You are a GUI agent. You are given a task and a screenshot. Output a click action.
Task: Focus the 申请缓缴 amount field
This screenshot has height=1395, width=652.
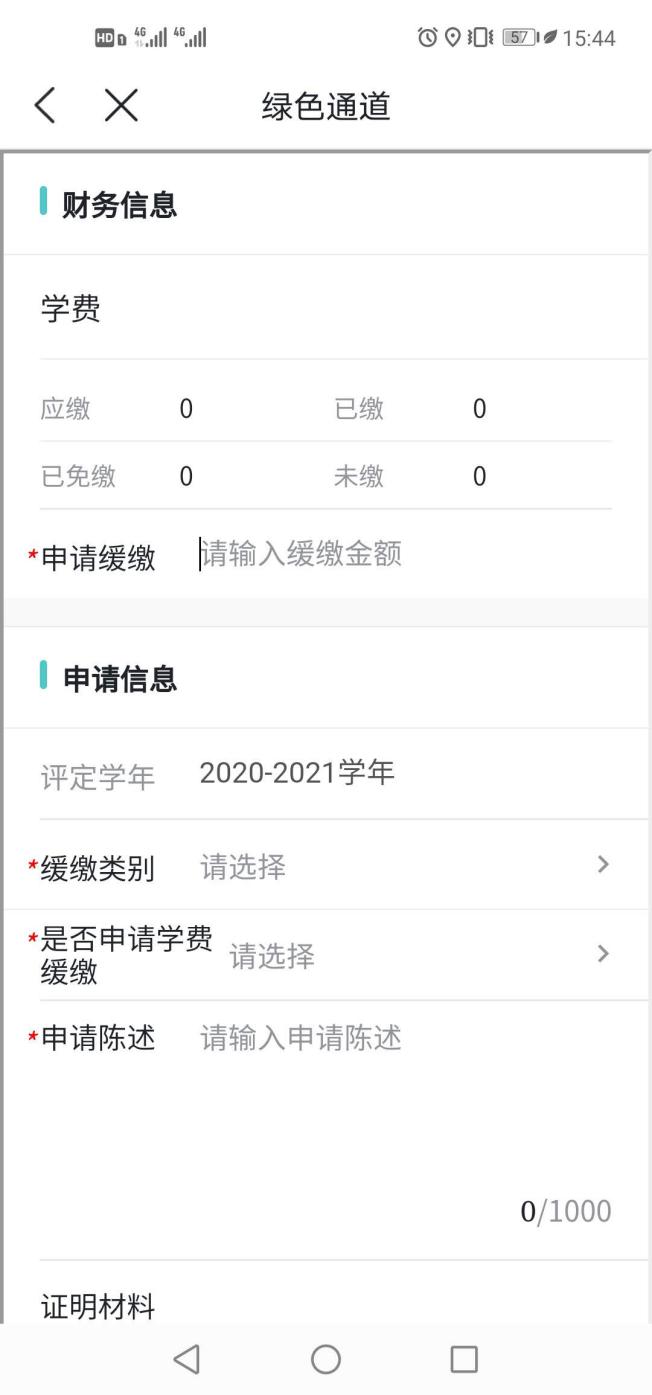[400, 554]
